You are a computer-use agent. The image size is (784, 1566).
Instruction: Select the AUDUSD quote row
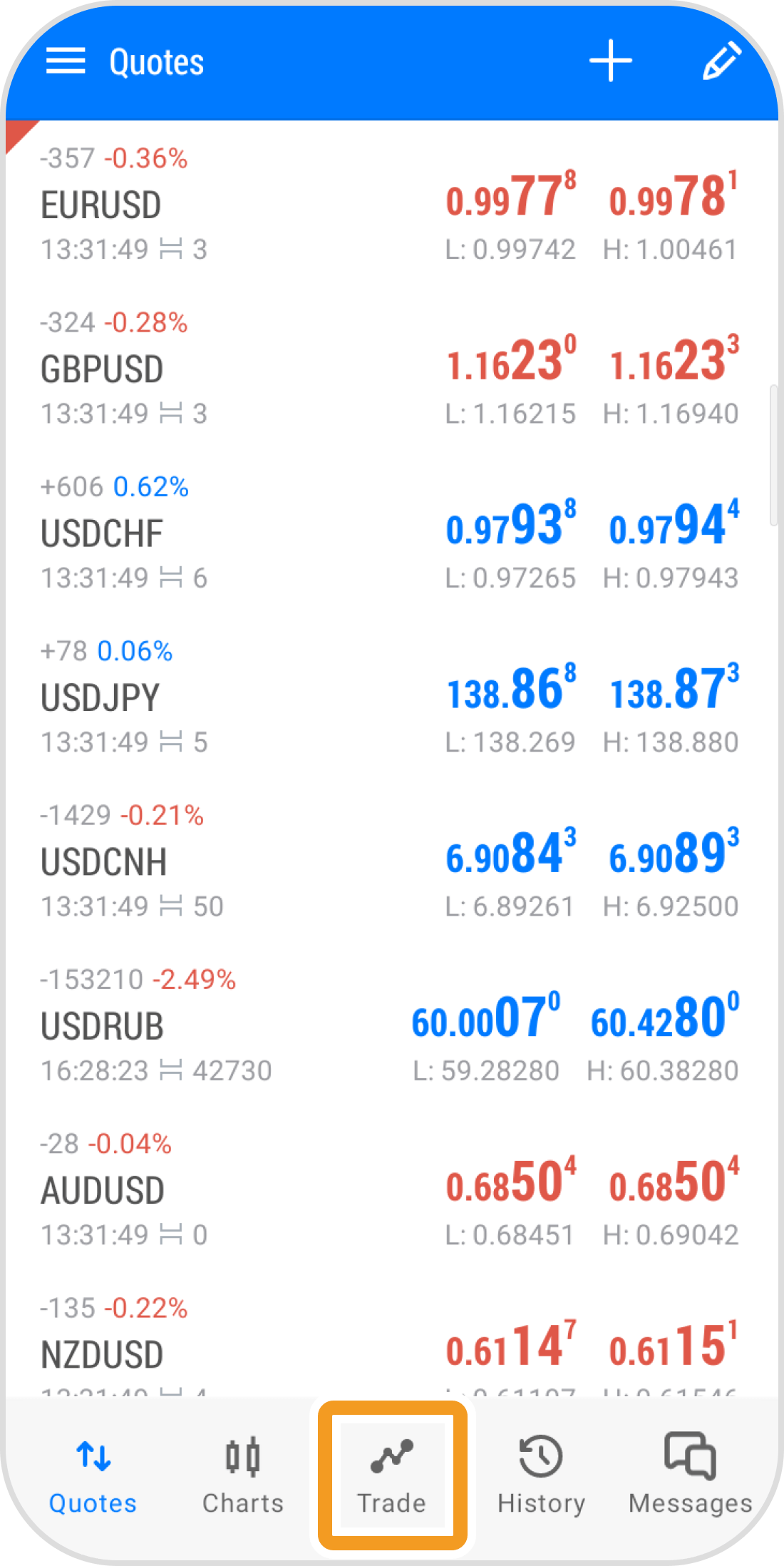(x=388, y=1189)
